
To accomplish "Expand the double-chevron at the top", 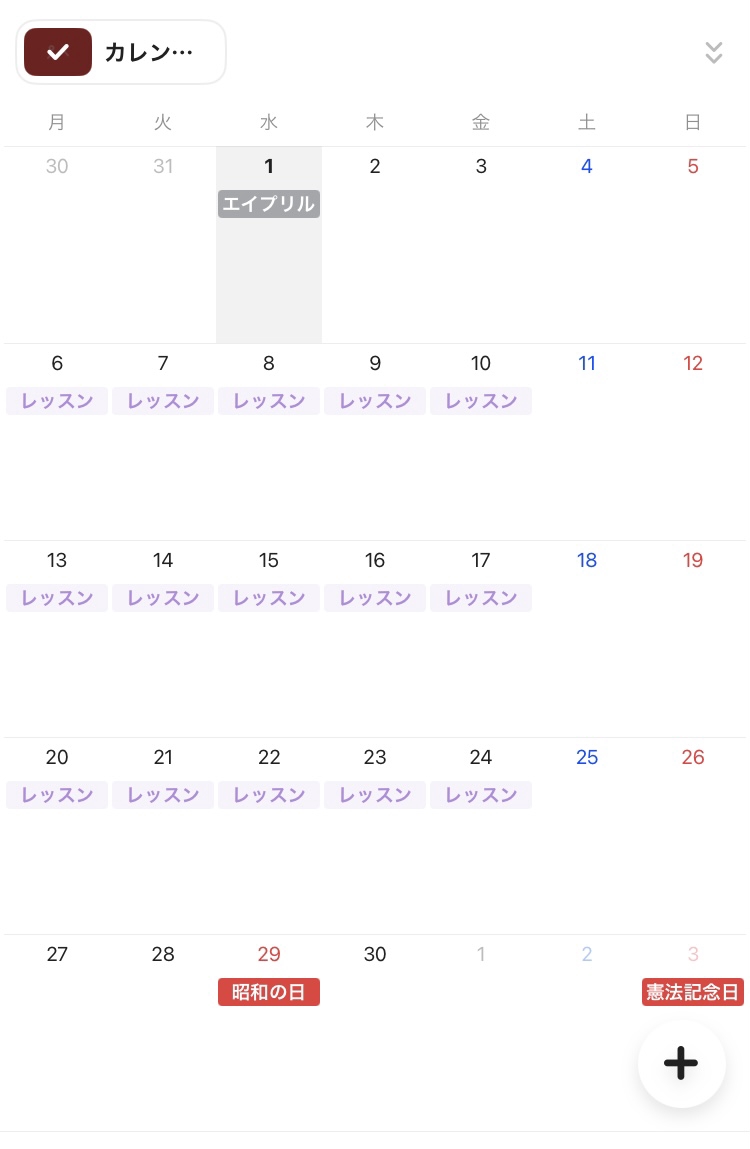I will (x=713, y=53).
